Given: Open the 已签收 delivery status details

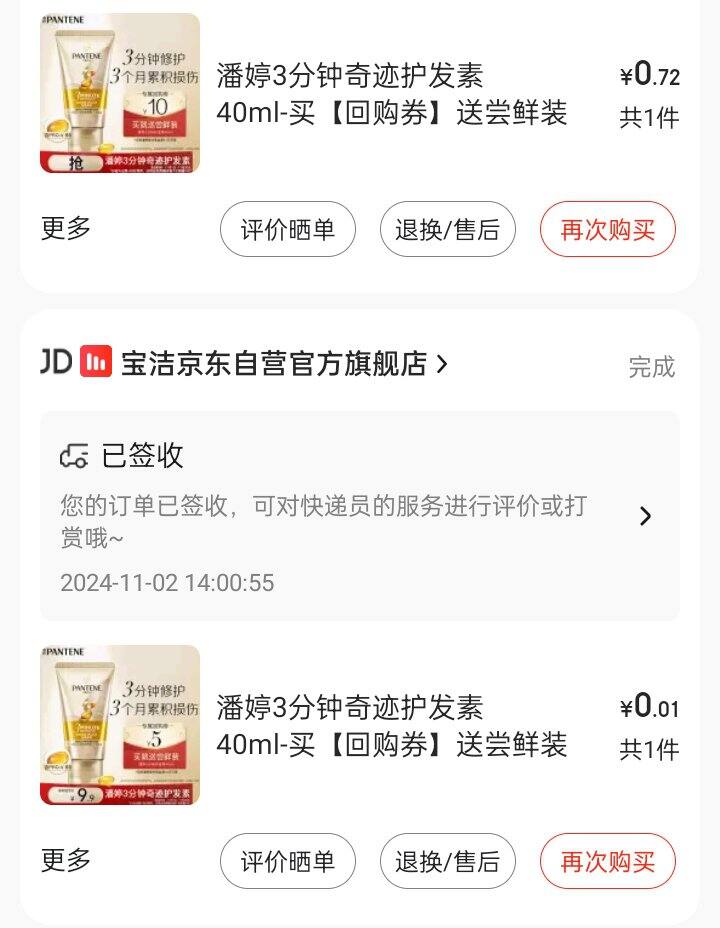Looking at the screenshot, I should pos(360,516).
